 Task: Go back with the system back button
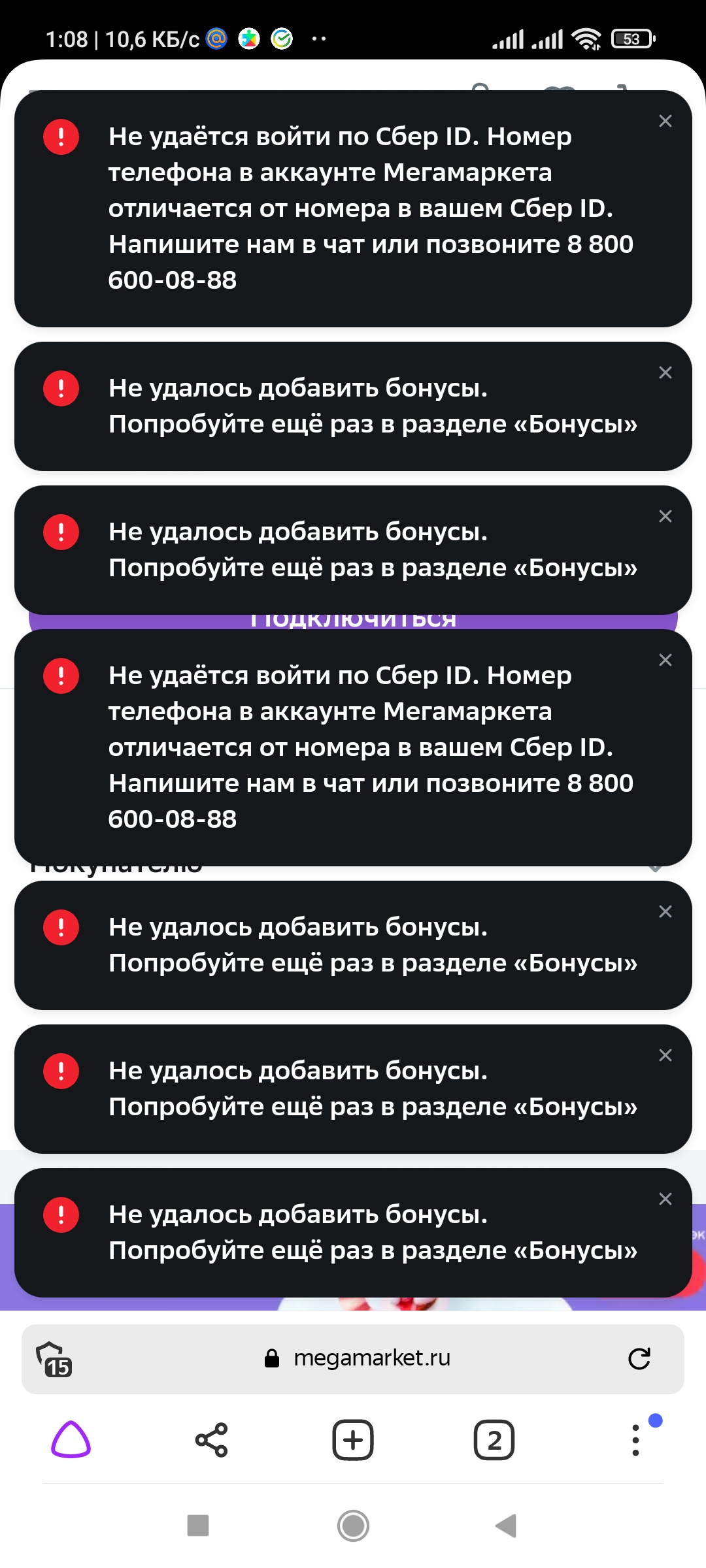tap(506, 1526)
